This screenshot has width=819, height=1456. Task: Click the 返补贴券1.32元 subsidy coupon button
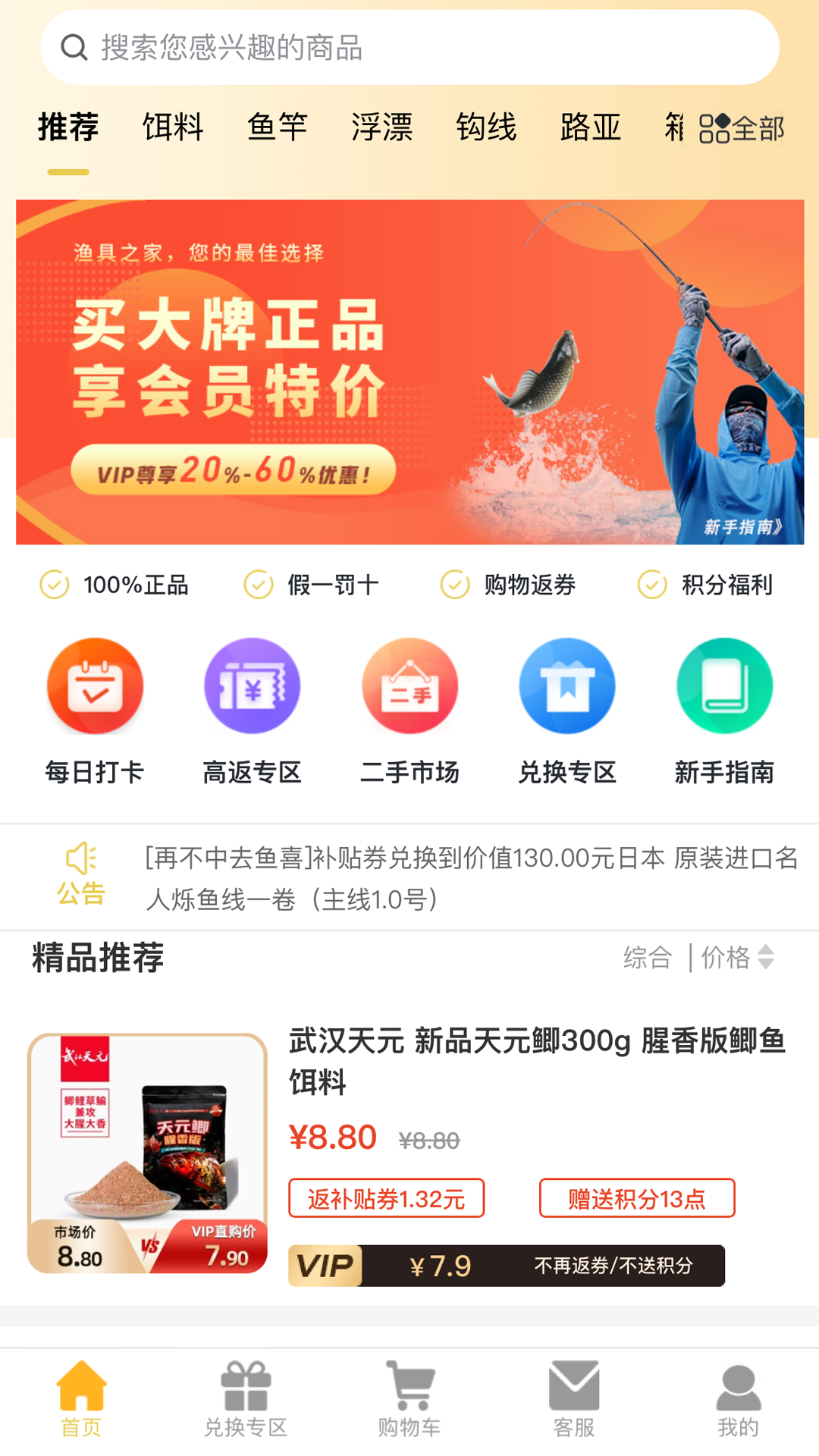pyautogui.click(x=387, y=1198)
